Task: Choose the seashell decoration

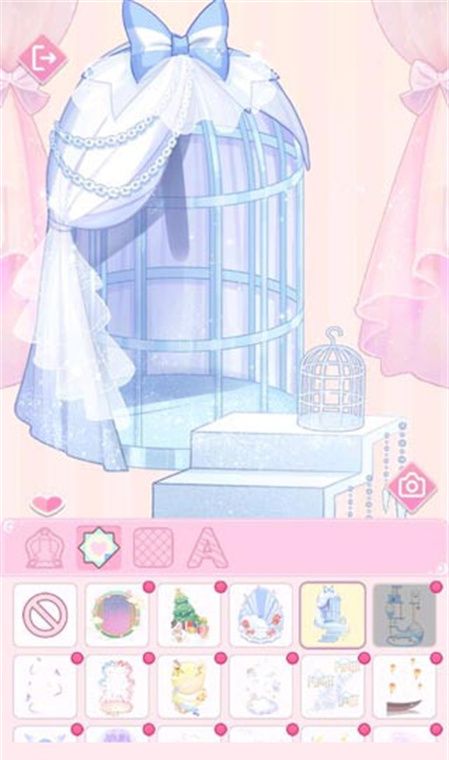Action: (260, 615)
